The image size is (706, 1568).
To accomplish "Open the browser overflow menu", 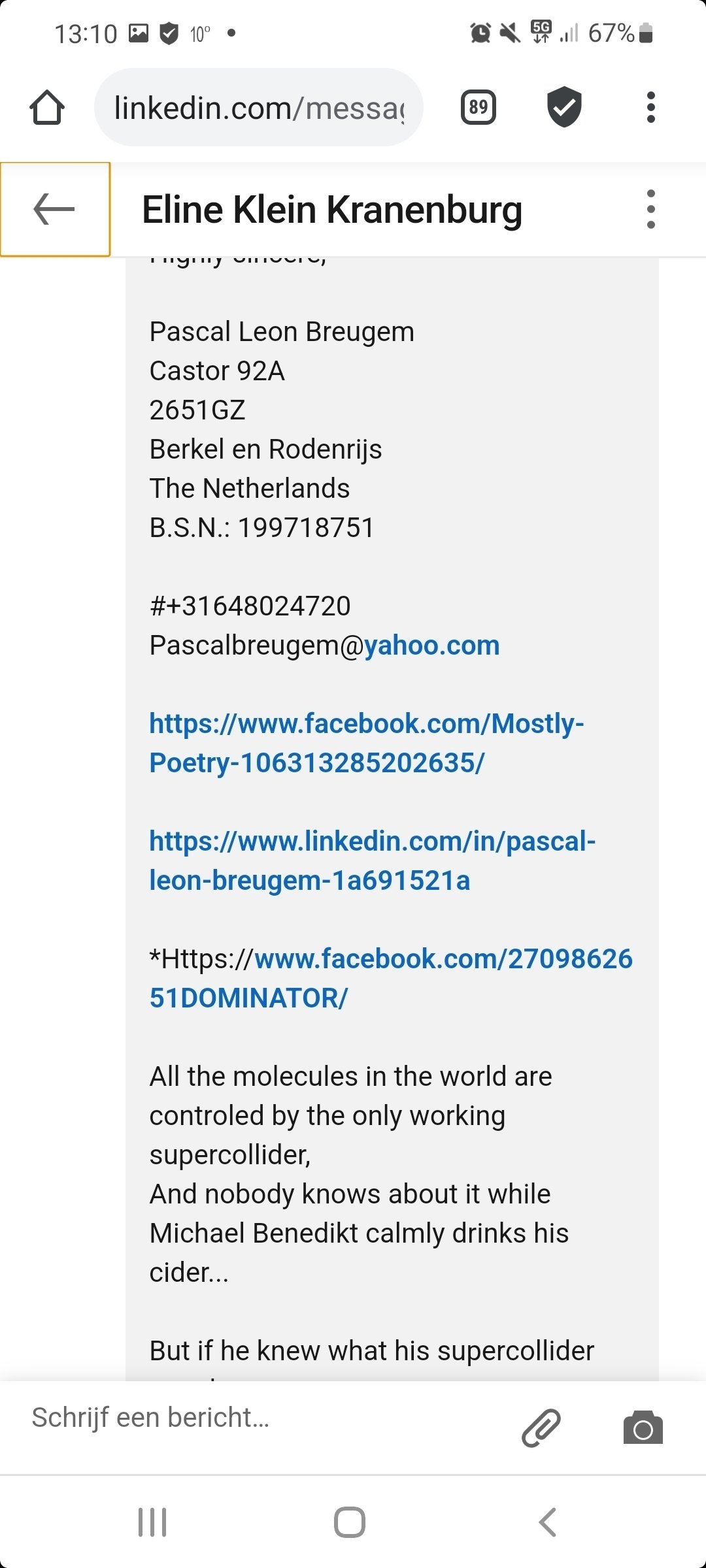I will (x=650, y=107).
